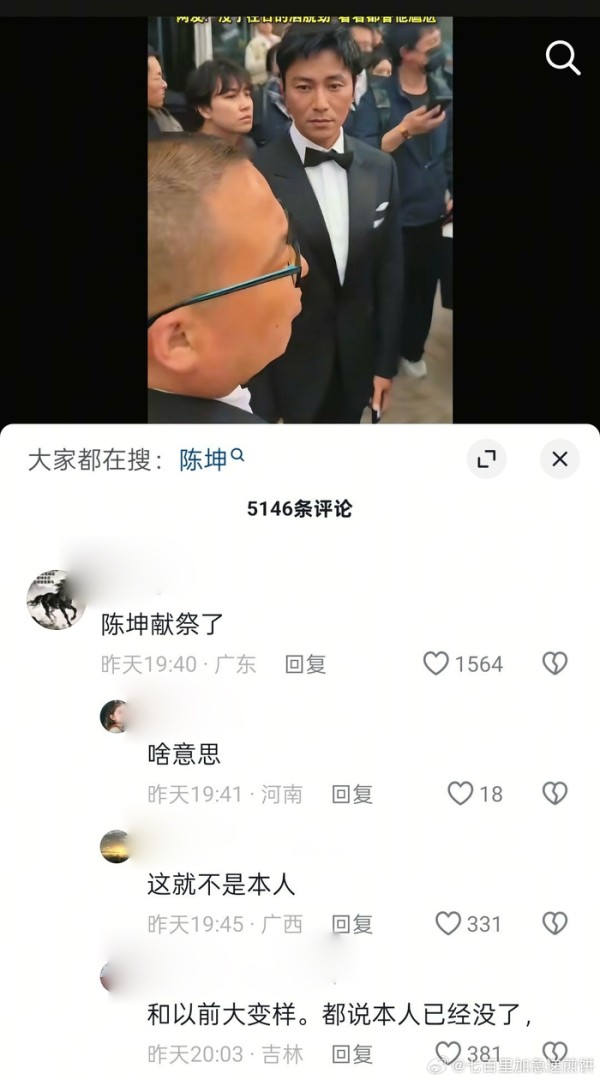Dislike the comment 陈坤献祭了
The image size is (600, 1080).
tap(555, 664)
